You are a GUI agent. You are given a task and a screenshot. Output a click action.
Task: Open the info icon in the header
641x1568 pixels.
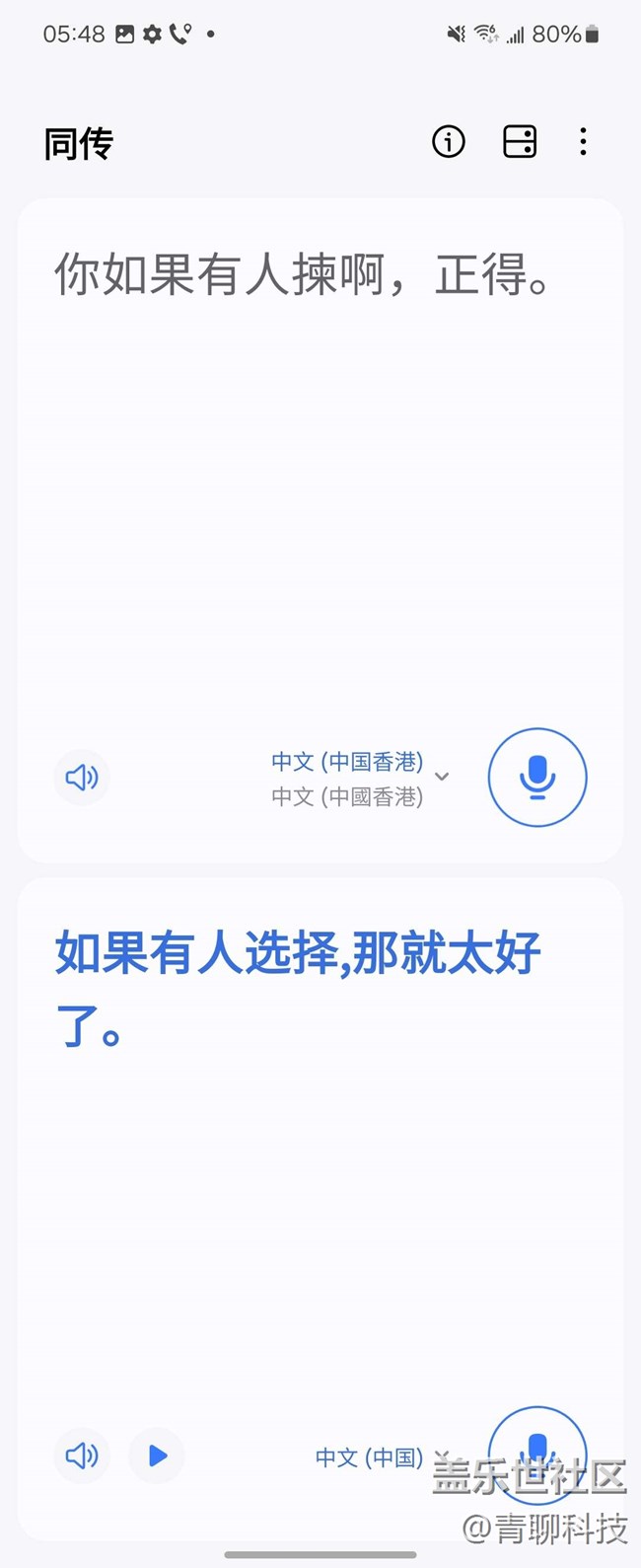[x=449, y=142]
